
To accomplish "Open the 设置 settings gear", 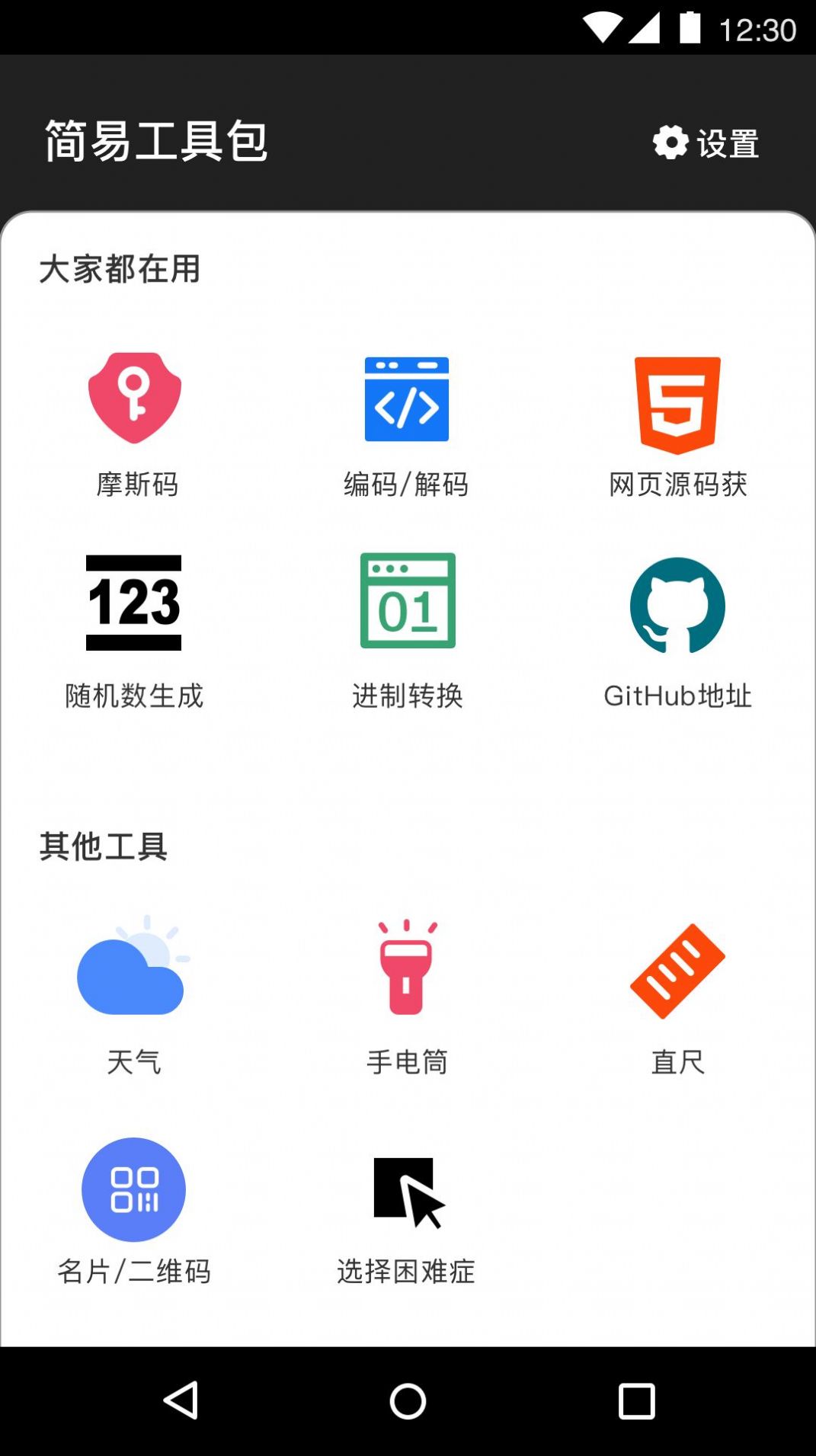I will pyautogui.click(x=670, y=141).
